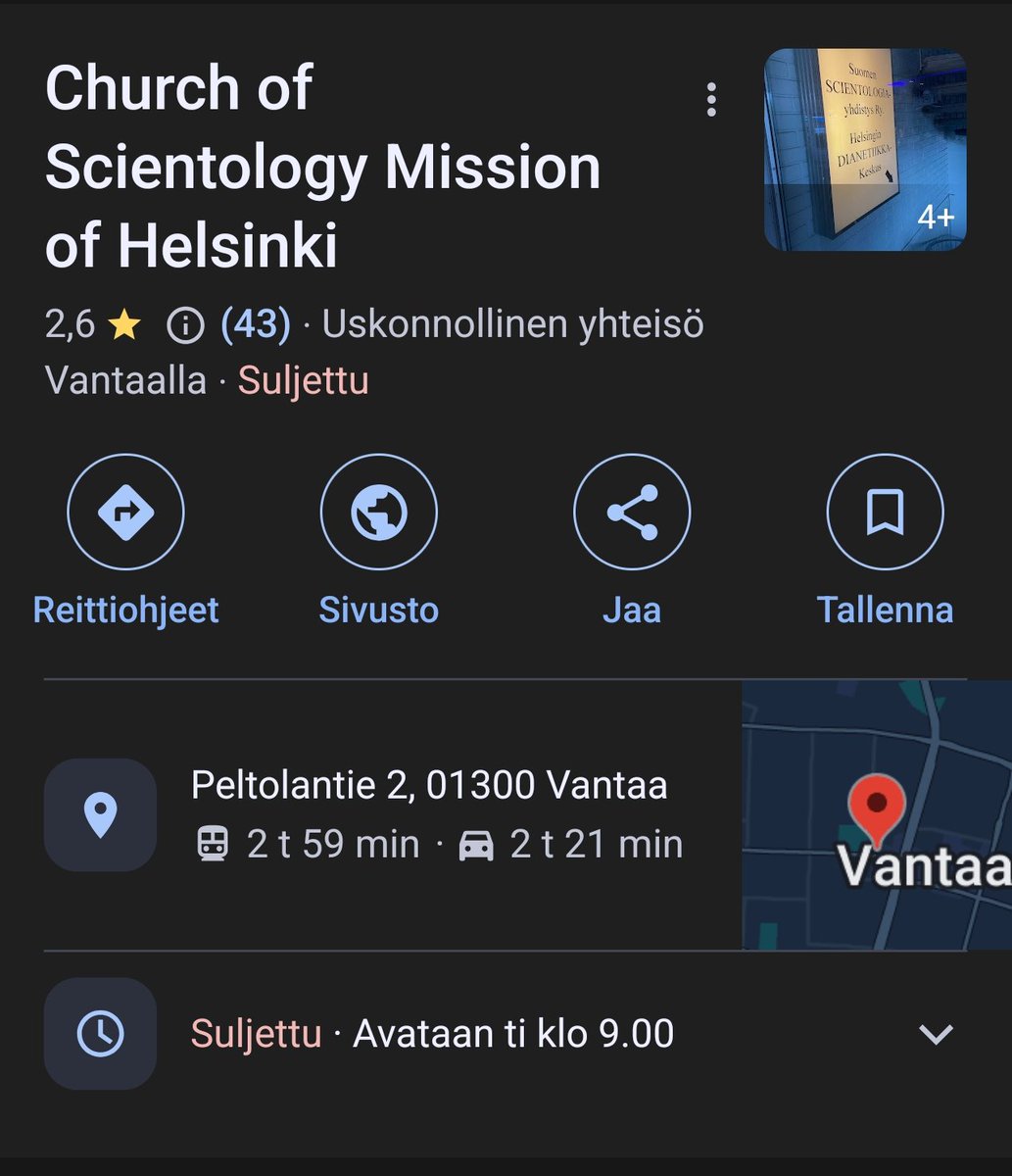The width and height of the screenshot is (1012, 1176).
Task: Open the 43 reviews link
Action: click(x=256, y=324)
